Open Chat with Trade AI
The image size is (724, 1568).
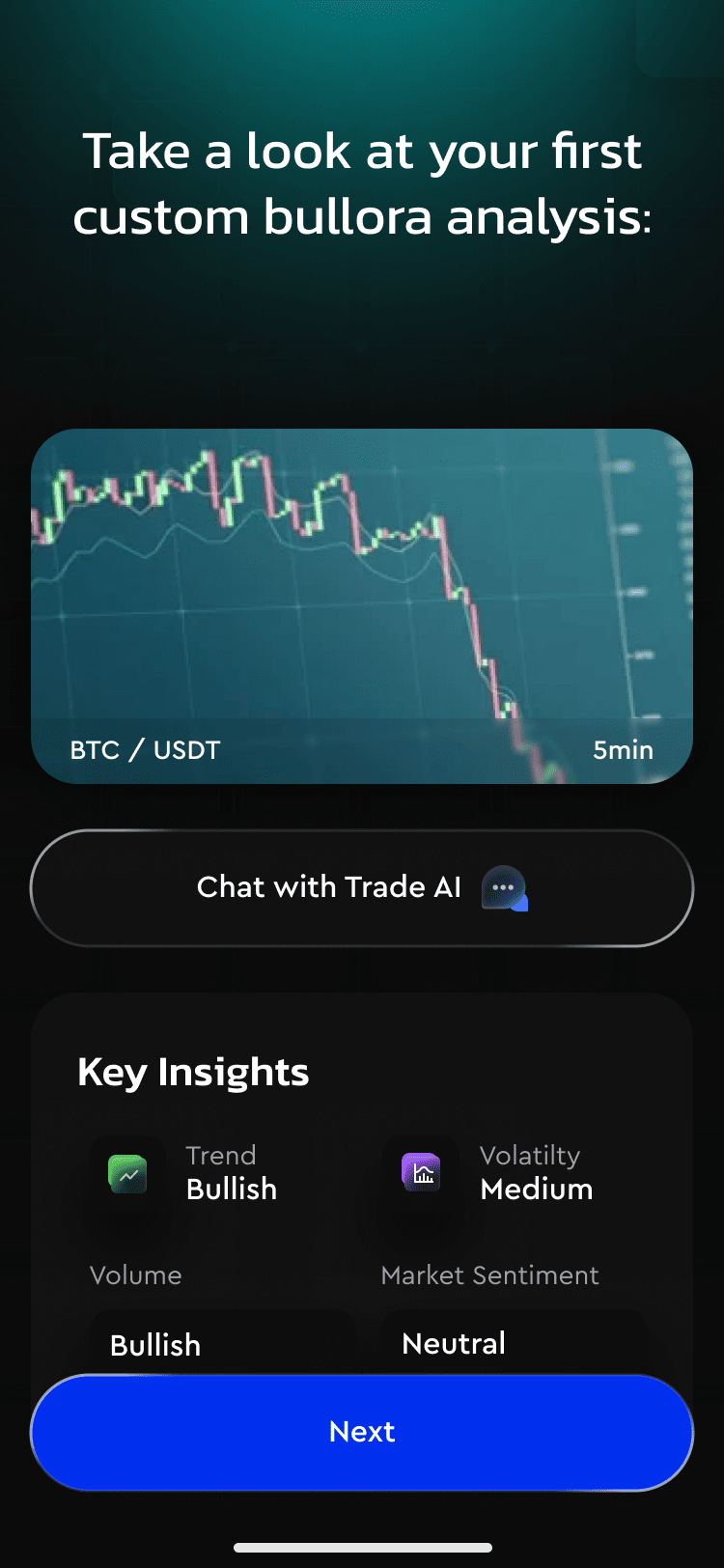(362, 887)
